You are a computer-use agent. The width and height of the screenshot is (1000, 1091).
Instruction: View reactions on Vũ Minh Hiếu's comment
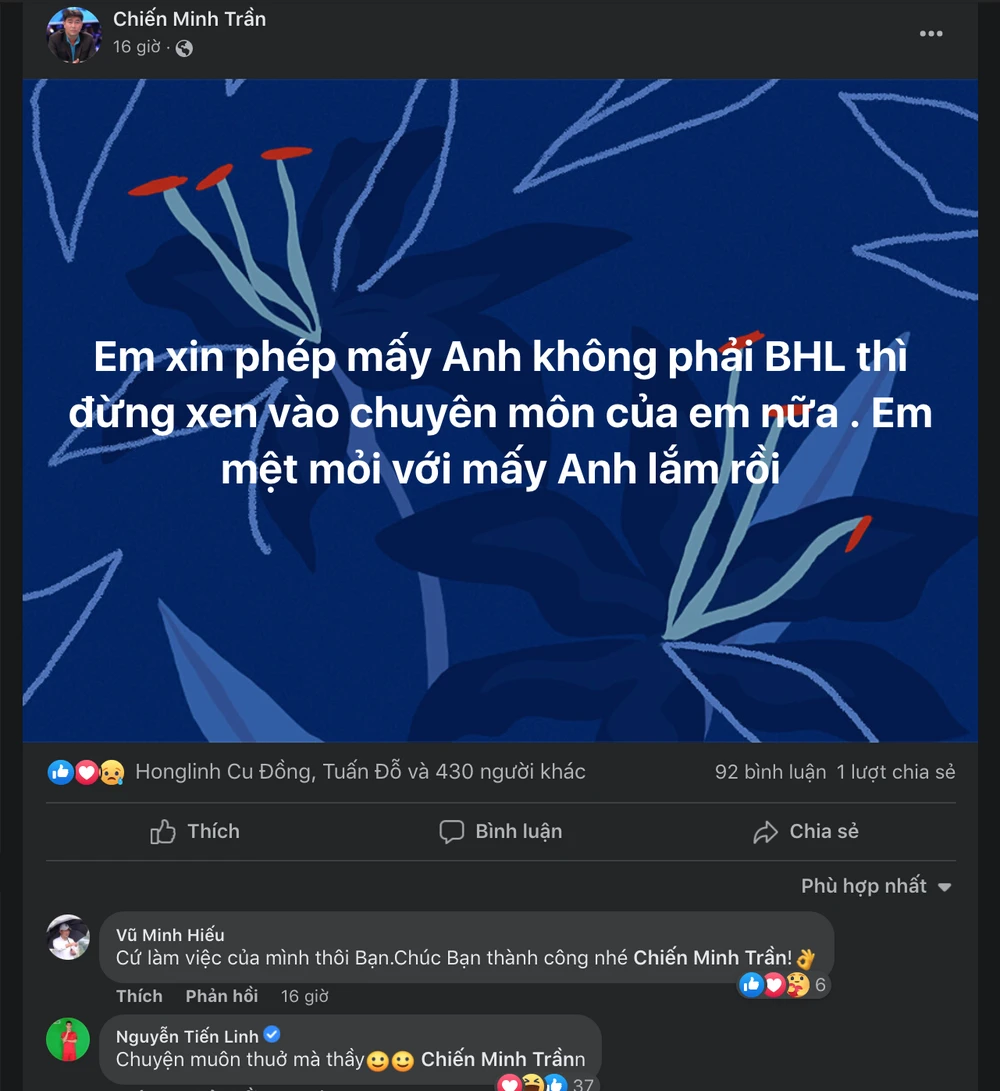(784, 985)
